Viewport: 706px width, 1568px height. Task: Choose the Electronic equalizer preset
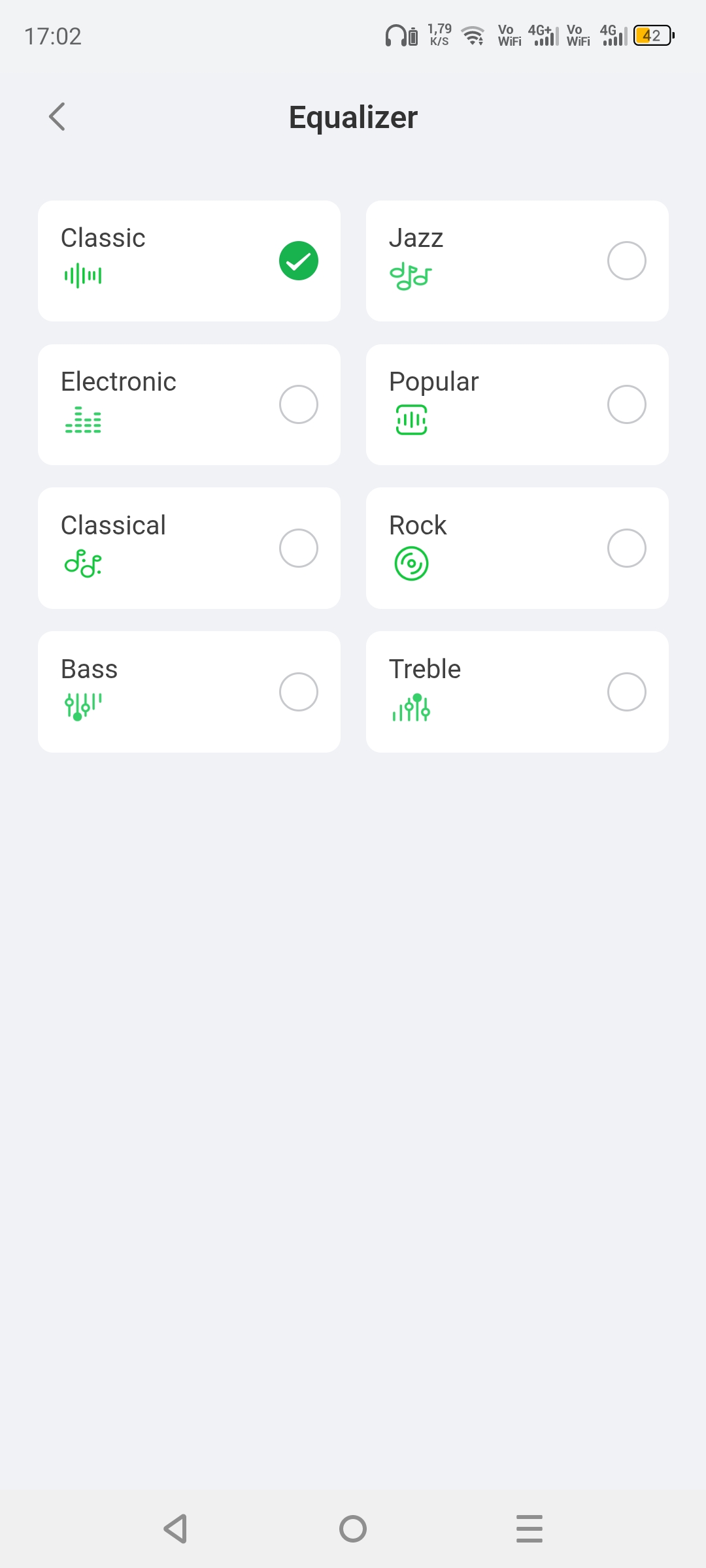pyautogui.click(x=298, y=404)
